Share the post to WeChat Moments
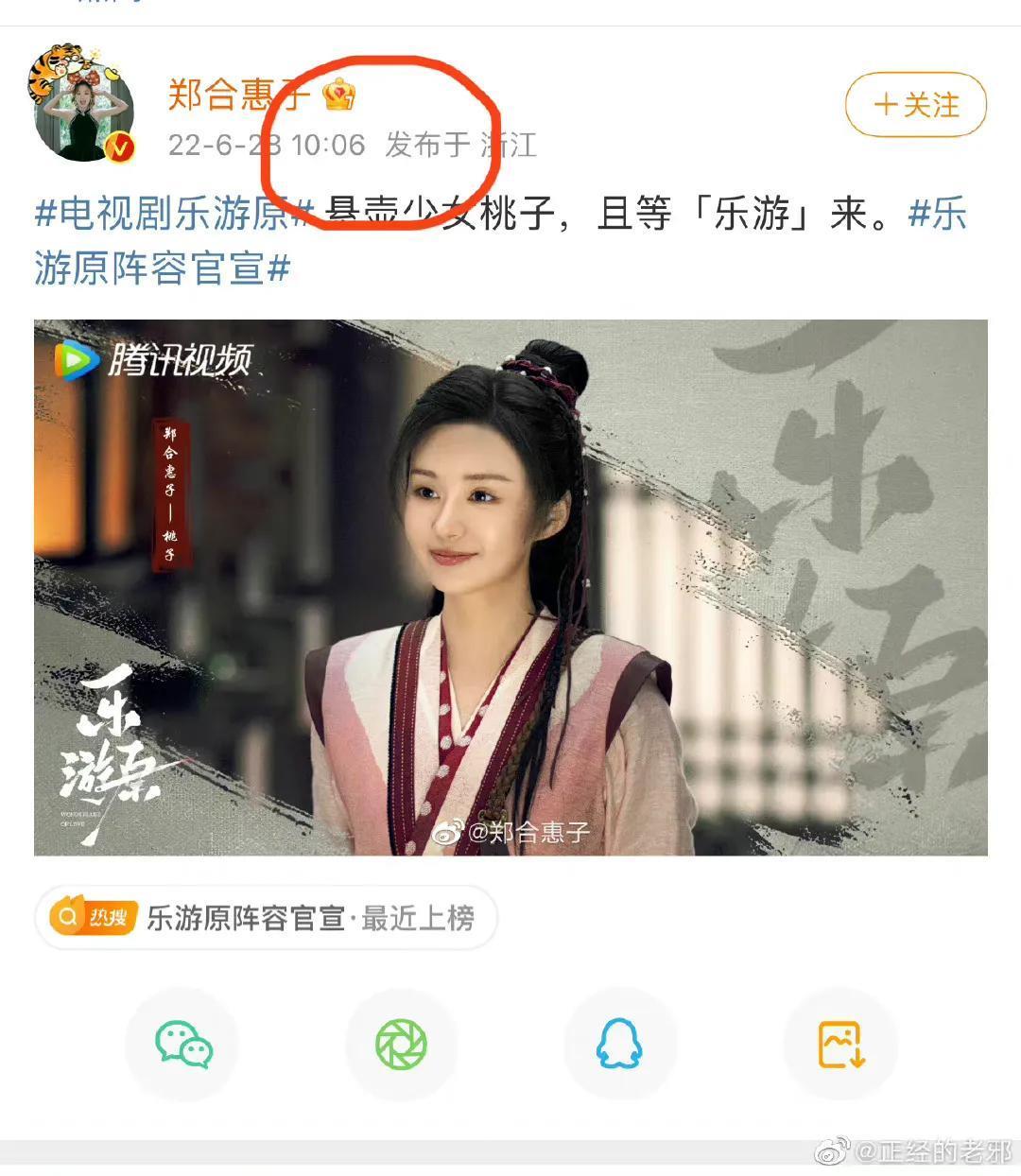The image size is (1021, 1176). (402, 1045)
